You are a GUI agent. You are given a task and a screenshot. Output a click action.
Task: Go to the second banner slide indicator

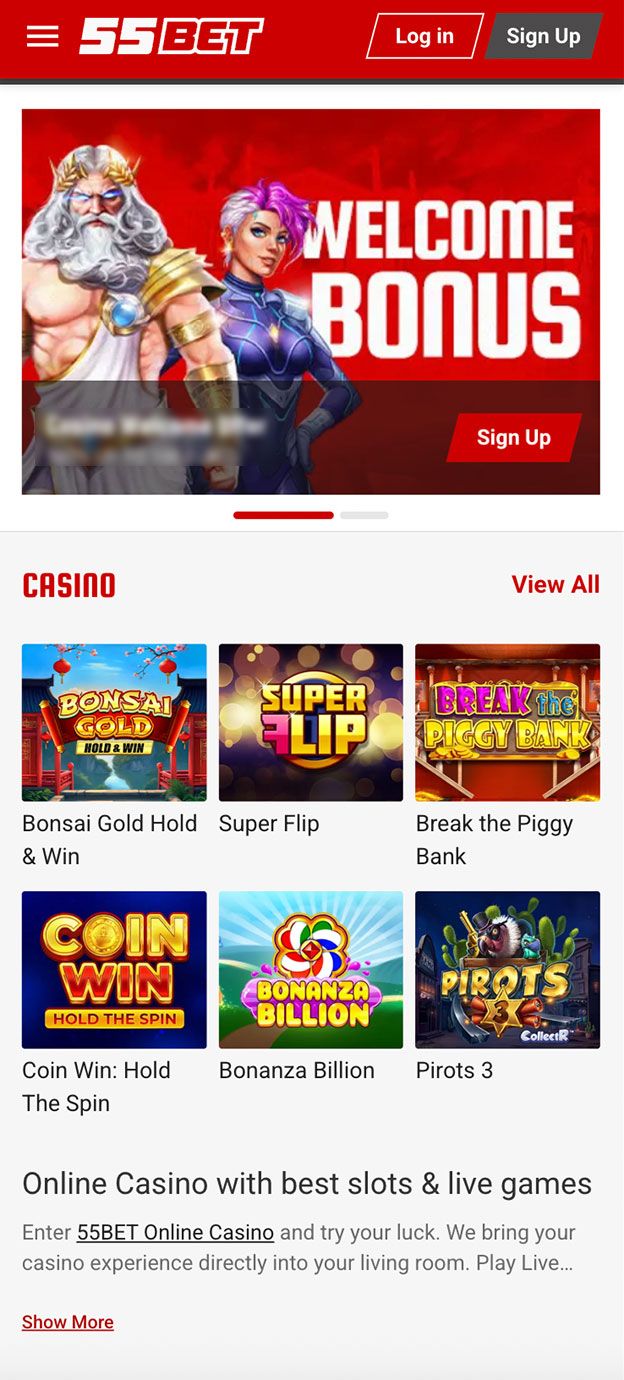[x=364, y=515]
